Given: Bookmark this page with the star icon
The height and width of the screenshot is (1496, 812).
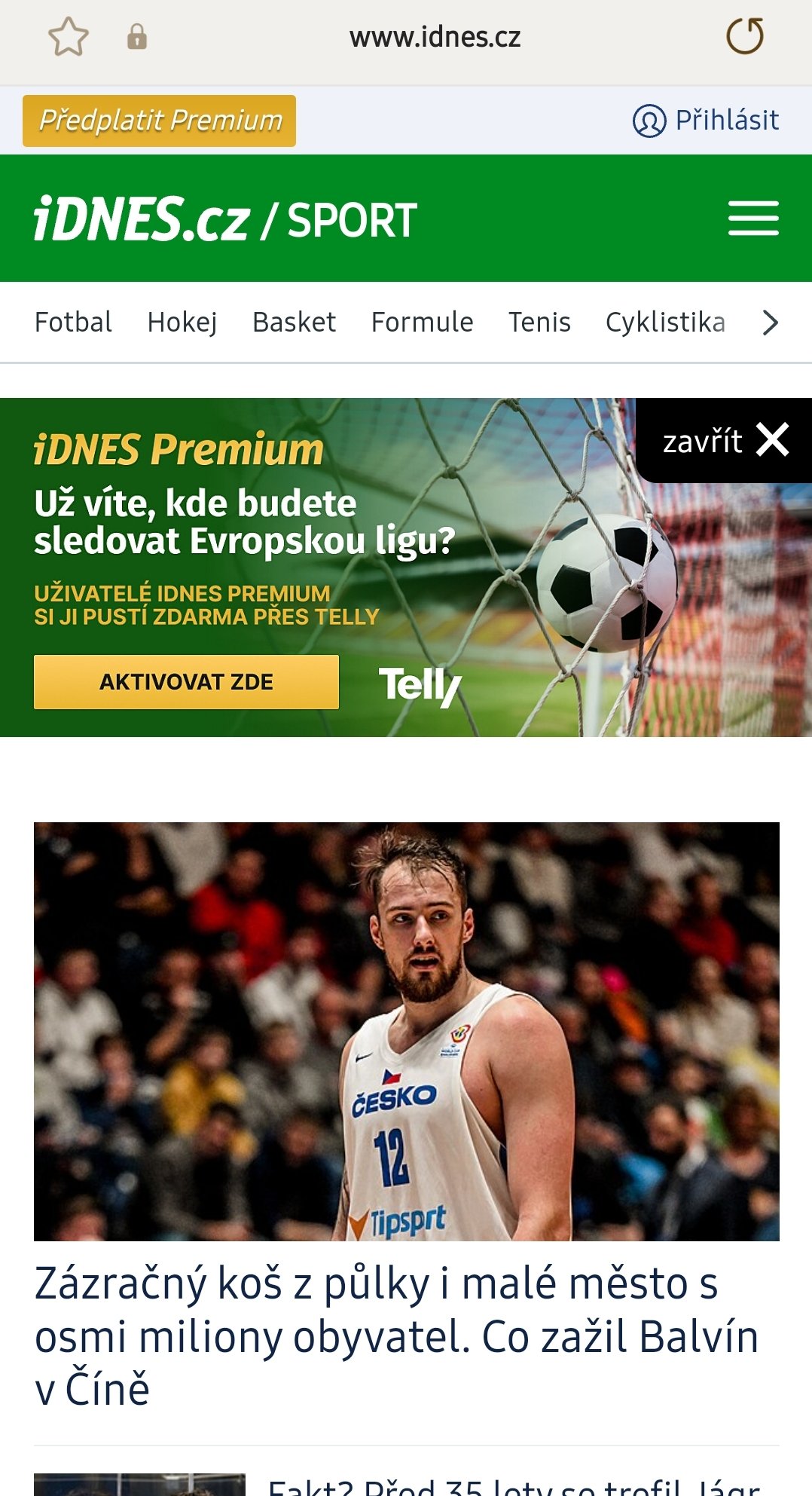Looking at the screenshot, I should 68,37.
